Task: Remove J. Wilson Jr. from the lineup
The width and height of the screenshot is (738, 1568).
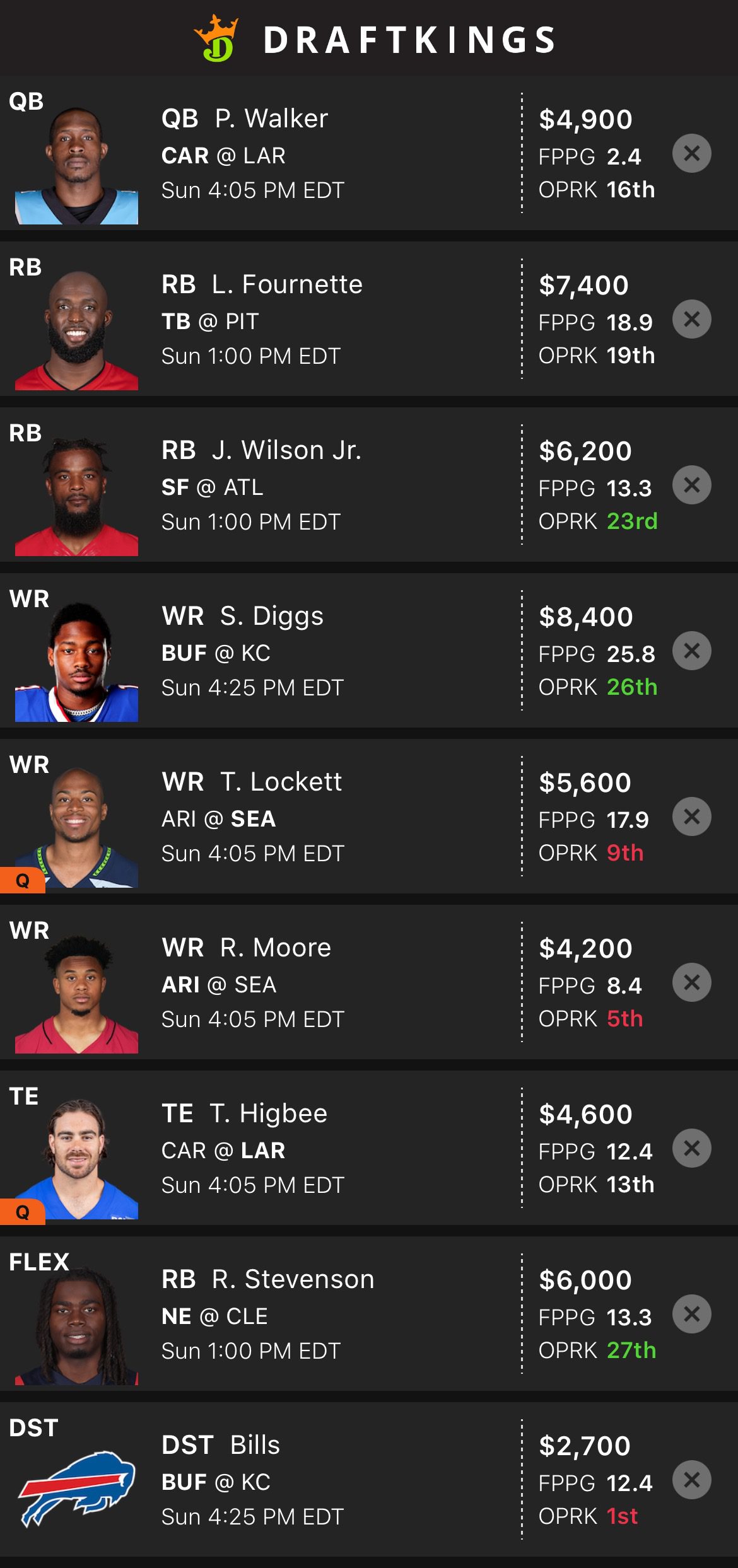Action: tap(691, 485)
